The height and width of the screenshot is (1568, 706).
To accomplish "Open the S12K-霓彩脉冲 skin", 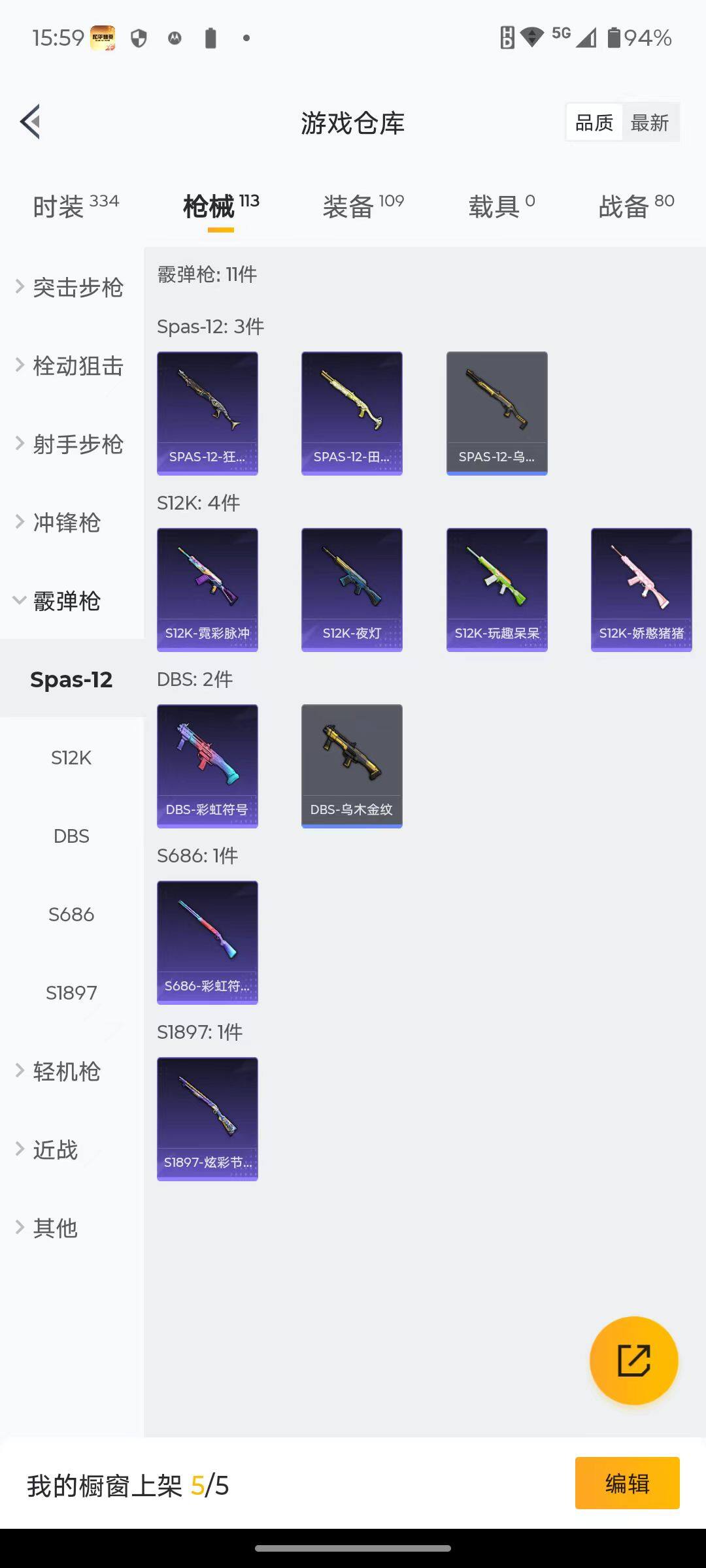I will tap(207, 589).
